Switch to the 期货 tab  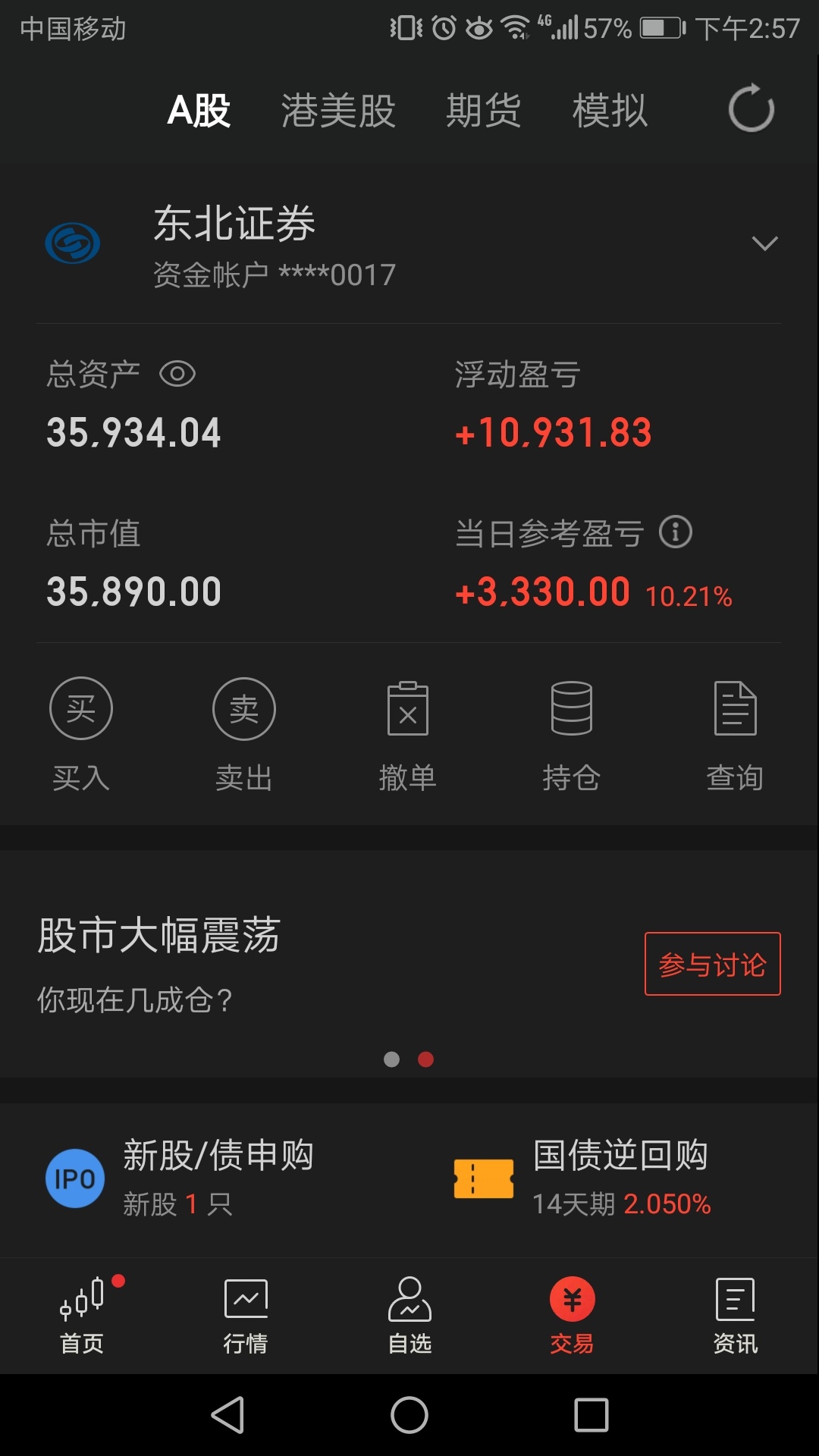point(483,111)
